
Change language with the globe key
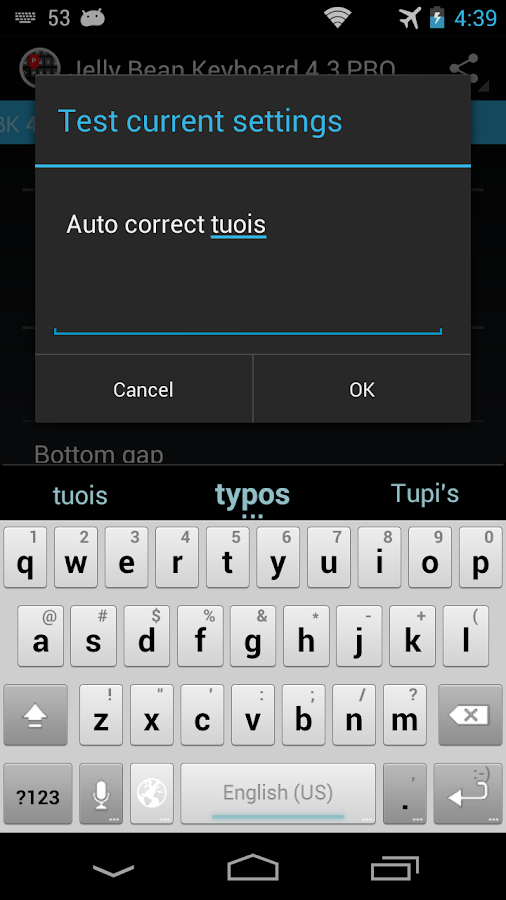[151, 794]
